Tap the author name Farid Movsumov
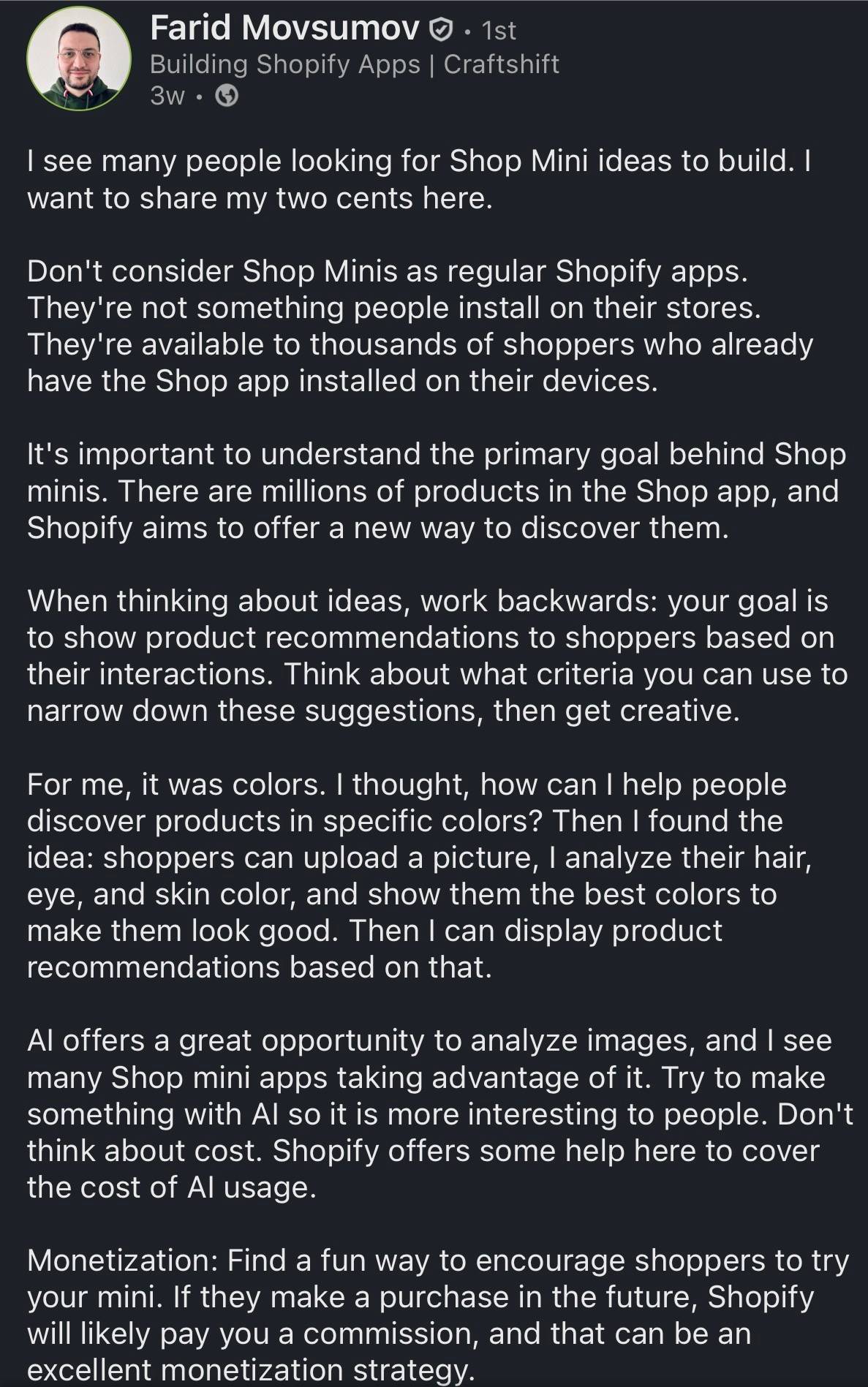The height and width of the screenshot is (1387, 868). 284,29
